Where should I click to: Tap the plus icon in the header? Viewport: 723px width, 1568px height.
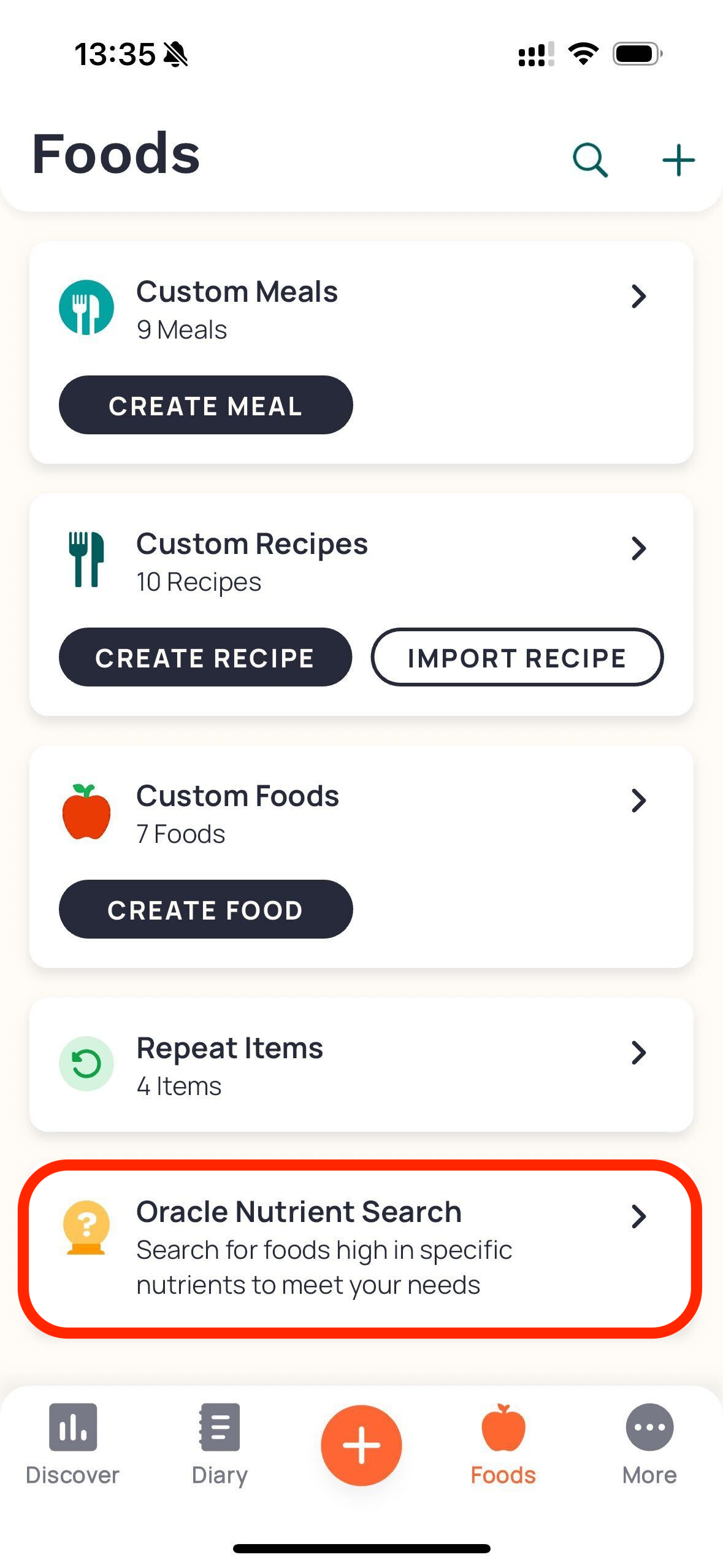click(678, 160)
